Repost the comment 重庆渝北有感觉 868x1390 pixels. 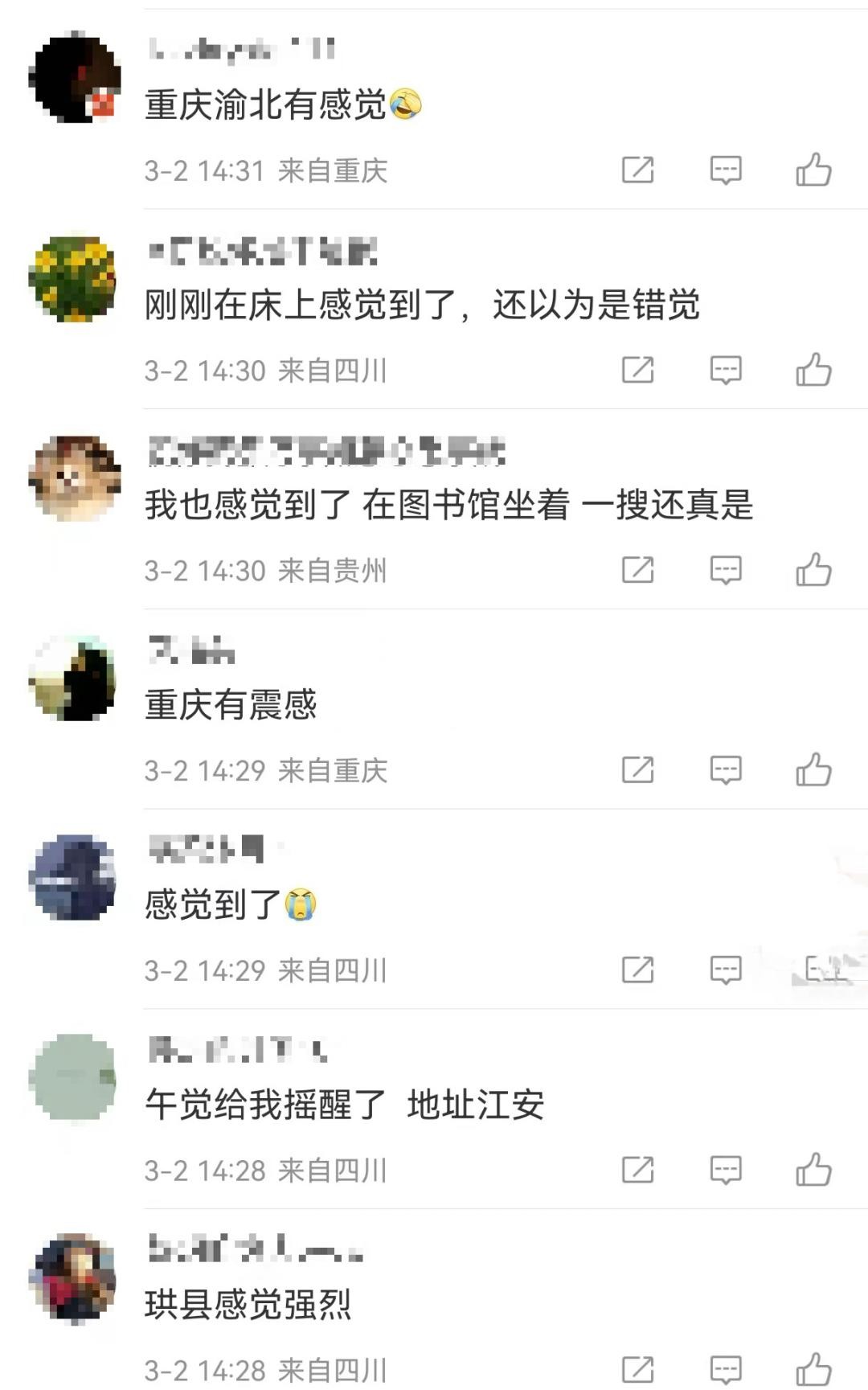pos(638,170)
